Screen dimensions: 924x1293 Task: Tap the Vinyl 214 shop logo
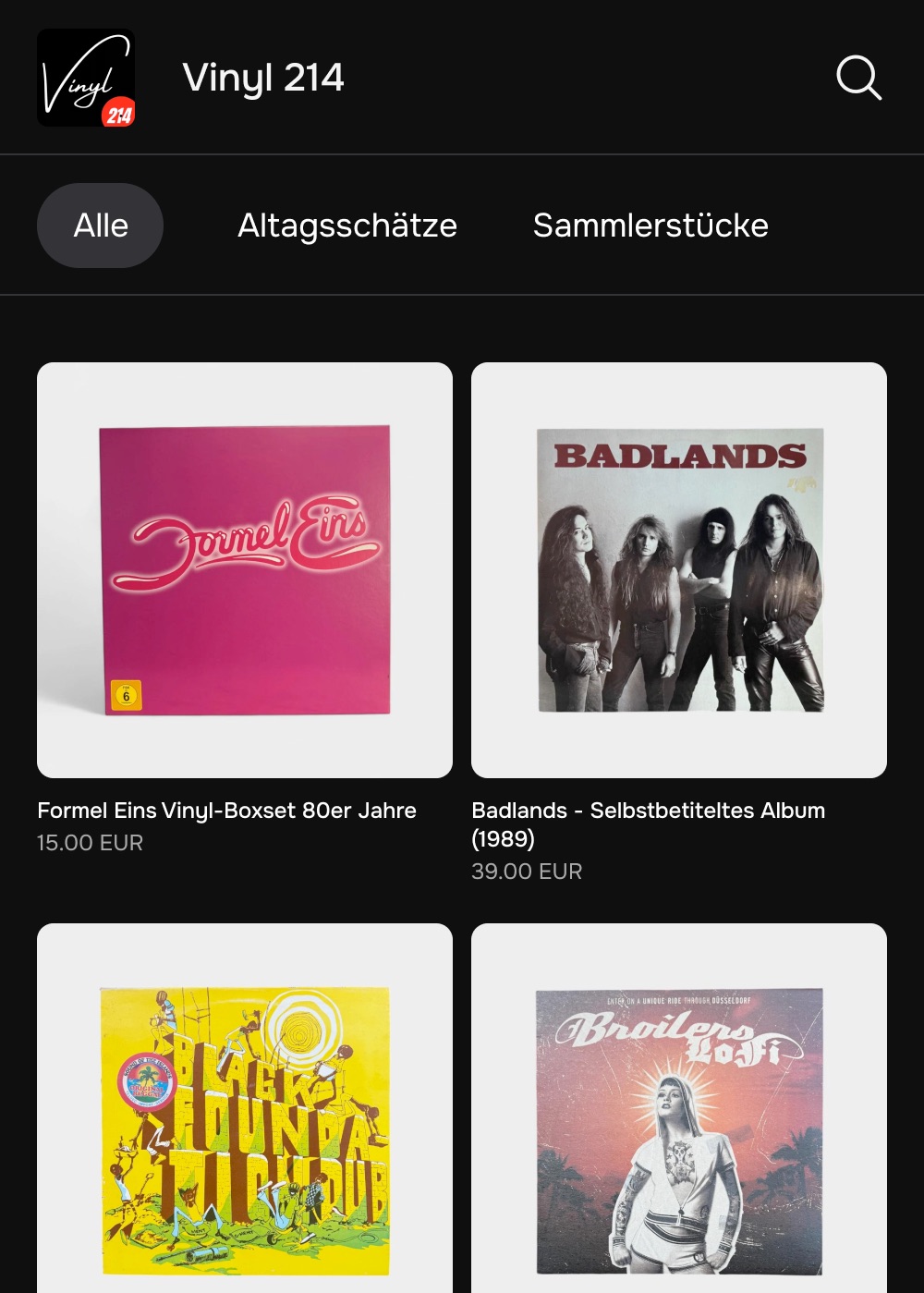(86, 78)
